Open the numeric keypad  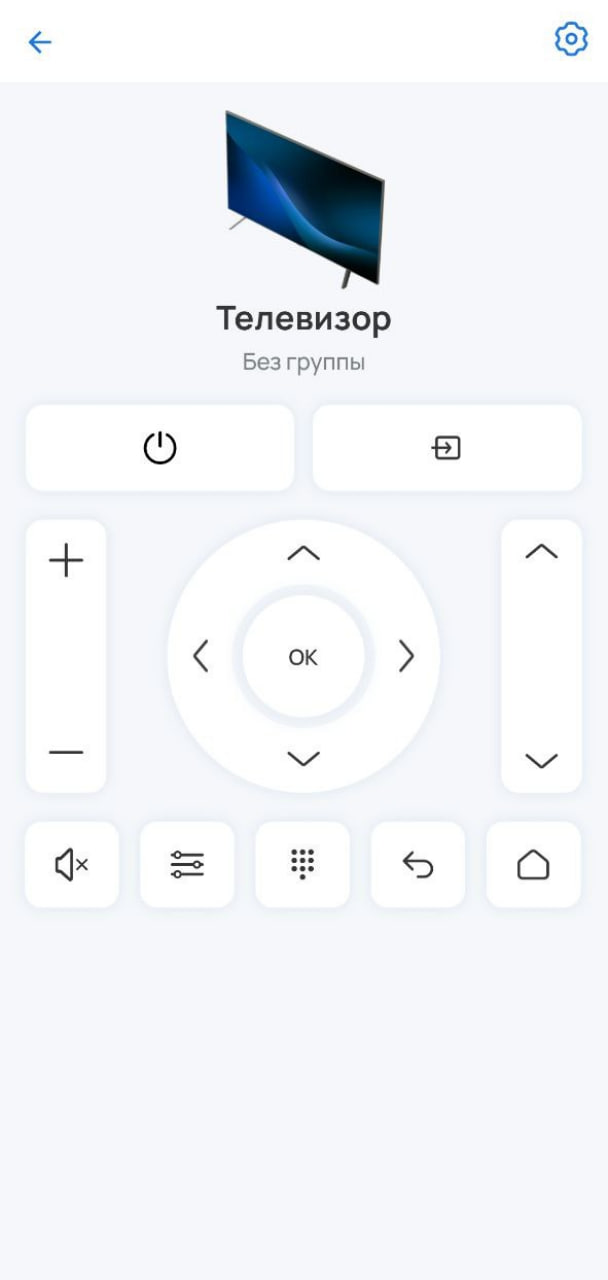(303, 865)
